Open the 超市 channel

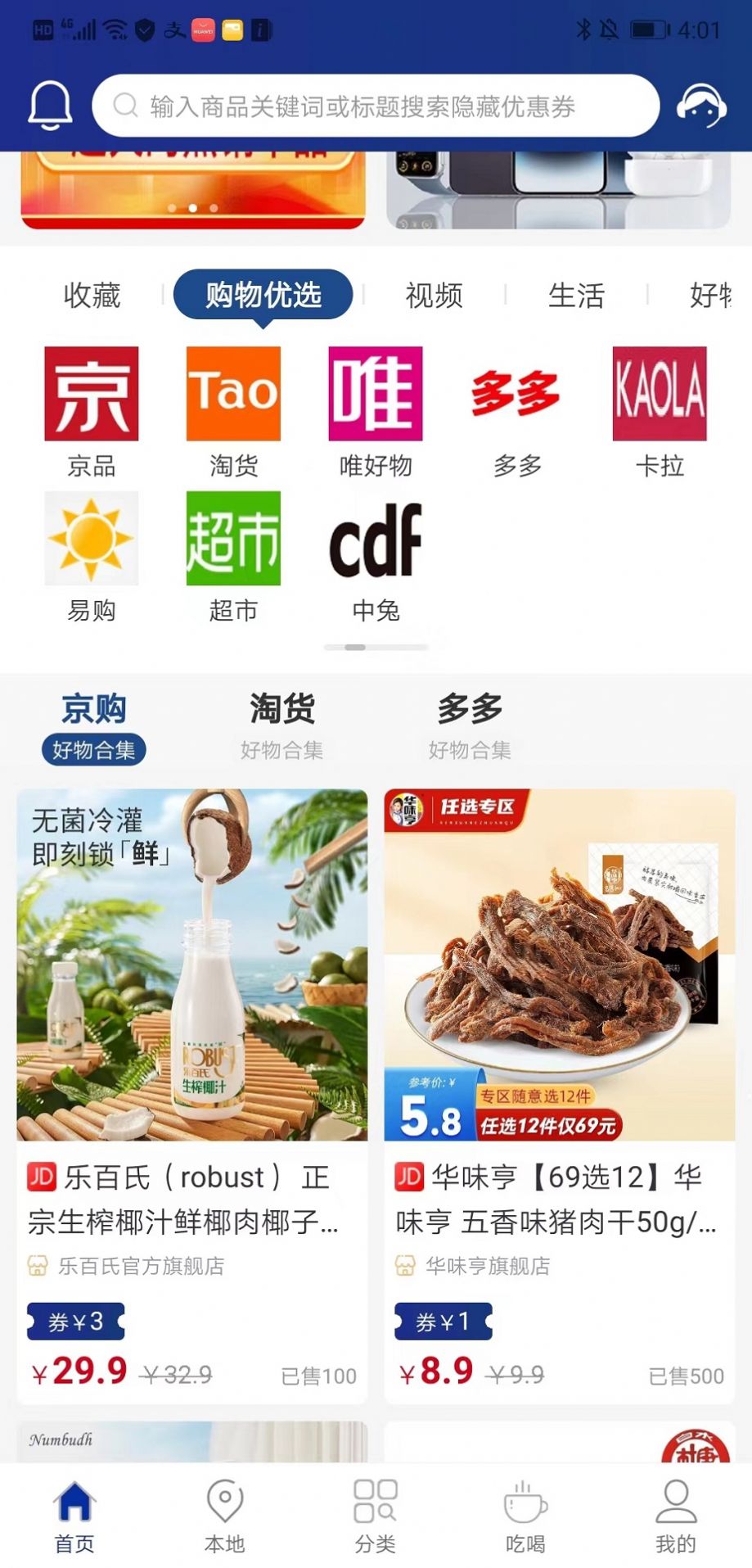pyautogui.click(x=233, y=554)
